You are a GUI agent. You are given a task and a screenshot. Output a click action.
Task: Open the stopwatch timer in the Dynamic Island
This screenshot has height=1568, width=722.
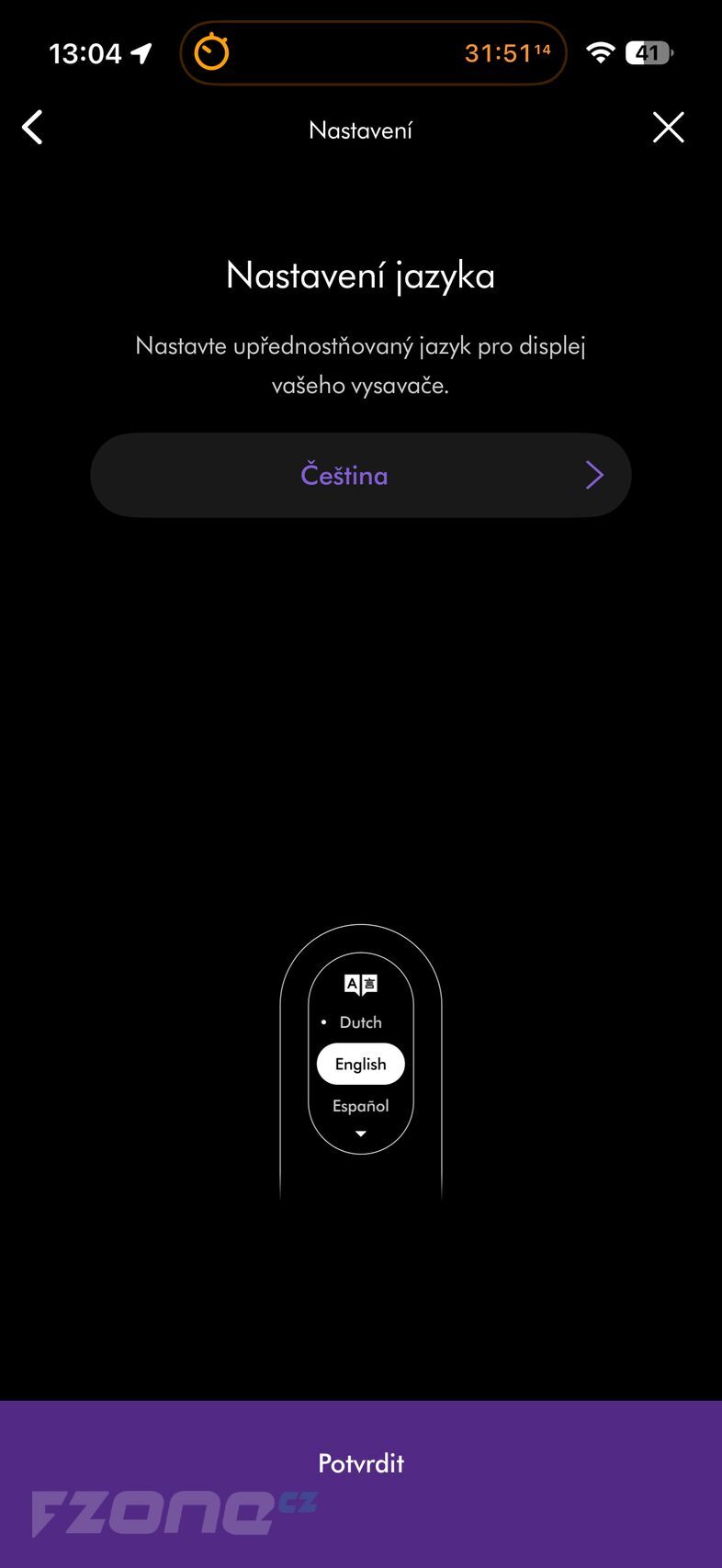click(x=373, y=53)
